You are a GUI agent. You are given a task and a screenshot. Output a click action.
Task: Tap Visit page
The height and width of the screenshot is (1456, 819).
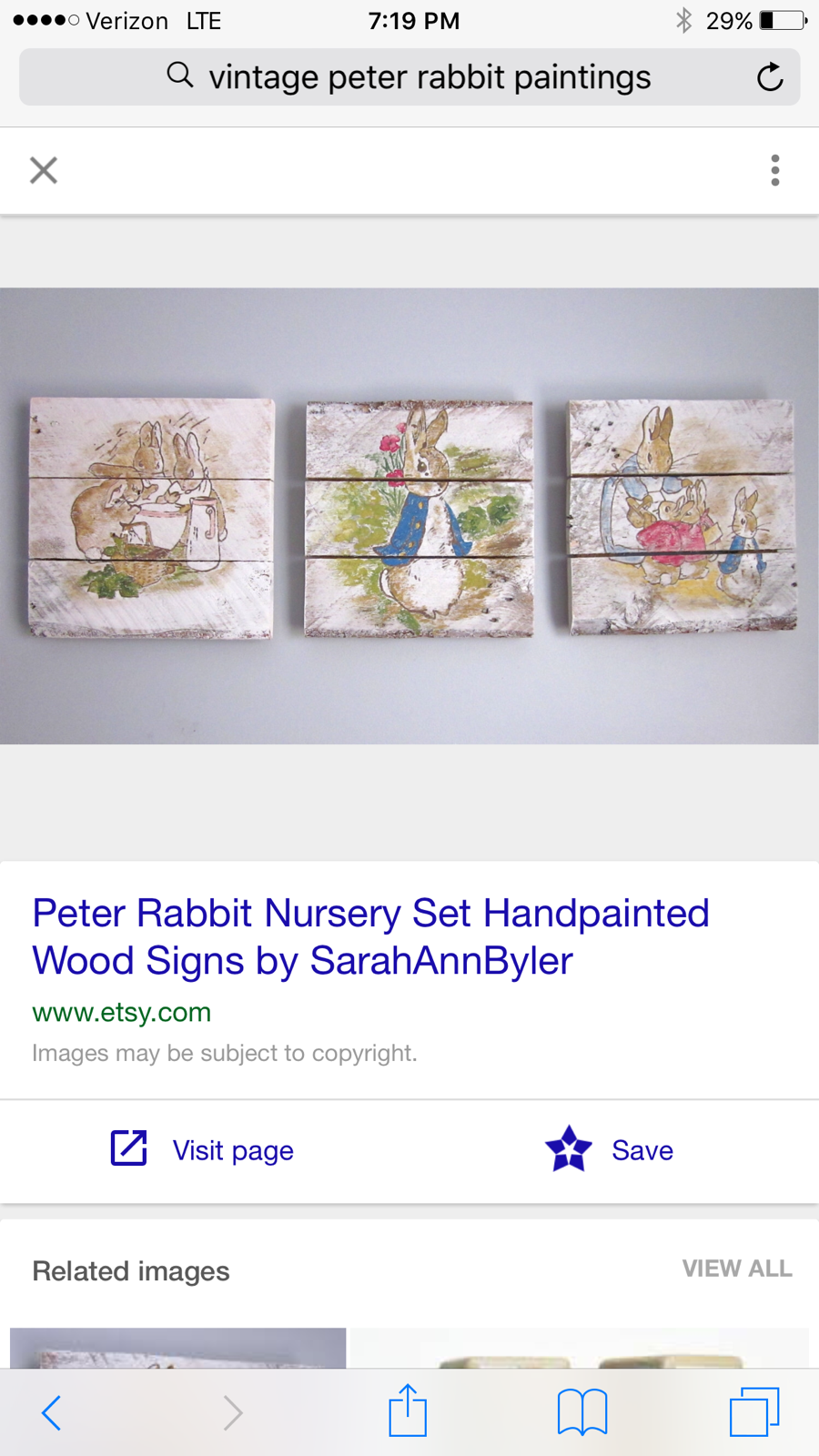202,1150
